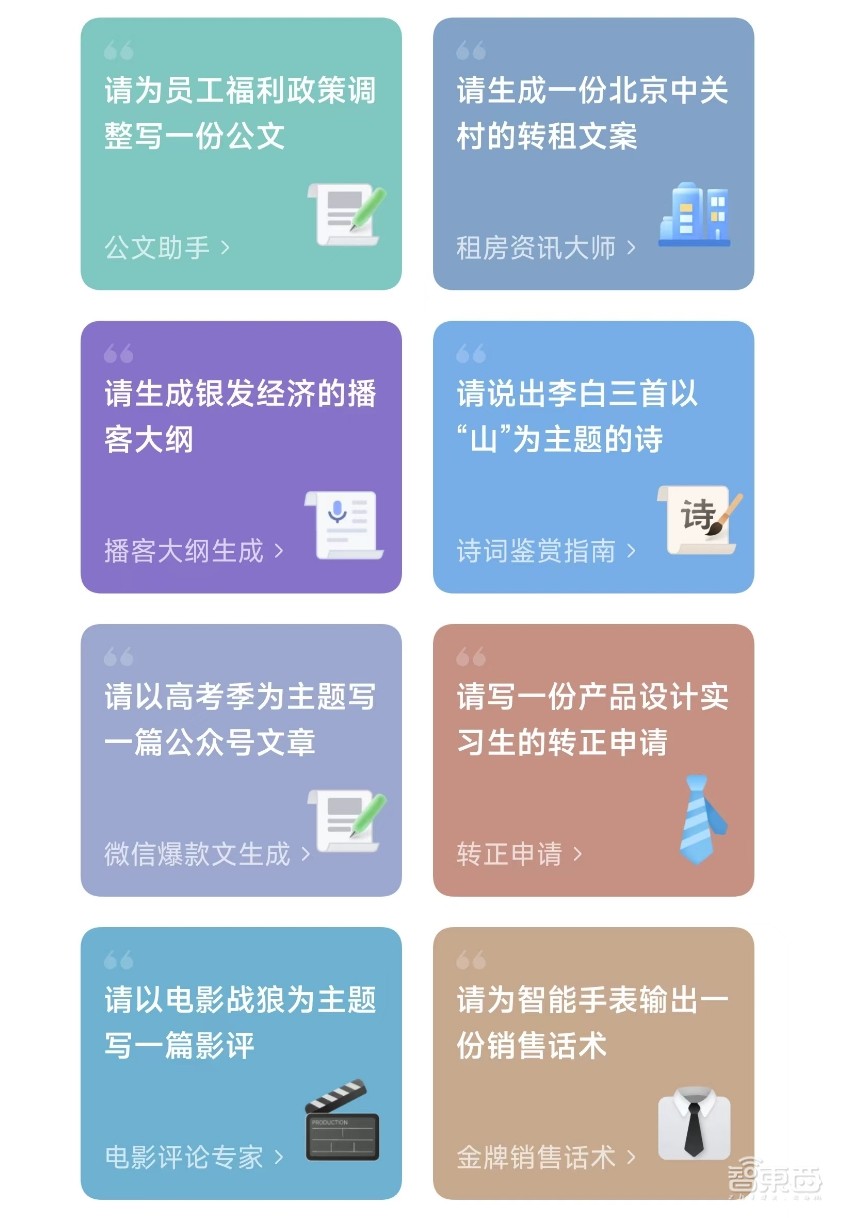Click the quote mark icon on 请生成银发经济的播客大纲 card
Viewport: 841px width, 1218px height.
[x=120, y=352]
